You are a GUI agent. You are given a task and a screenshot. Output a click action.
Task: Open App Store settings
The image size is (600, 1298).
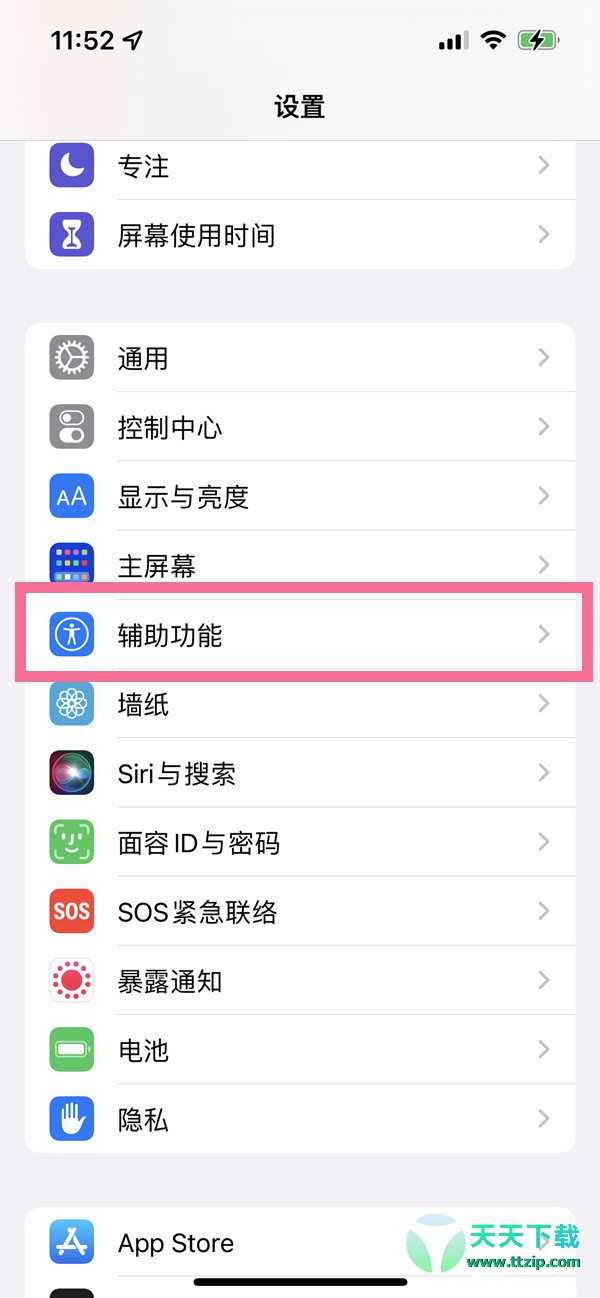pos(300,1242)
